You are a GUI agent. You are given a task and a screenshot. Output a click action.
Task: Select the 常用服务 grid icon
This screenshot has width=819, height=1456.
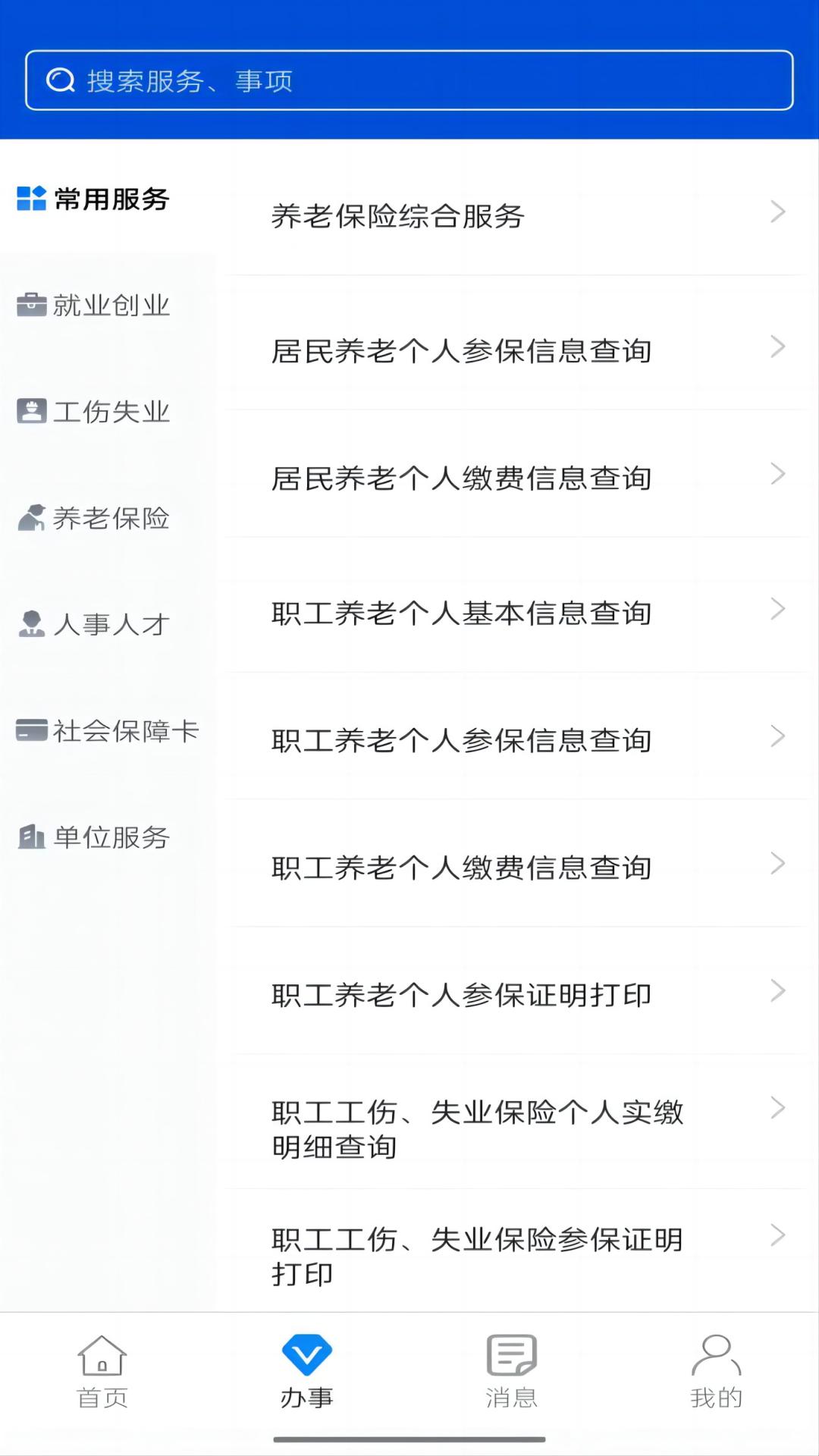[x=30, y=199]
